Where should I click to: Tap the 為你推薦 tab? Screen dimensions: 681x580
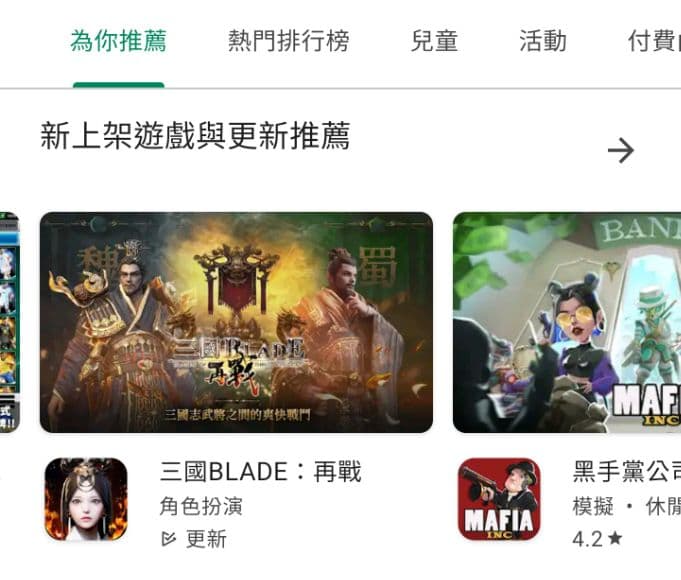(118, 41)
